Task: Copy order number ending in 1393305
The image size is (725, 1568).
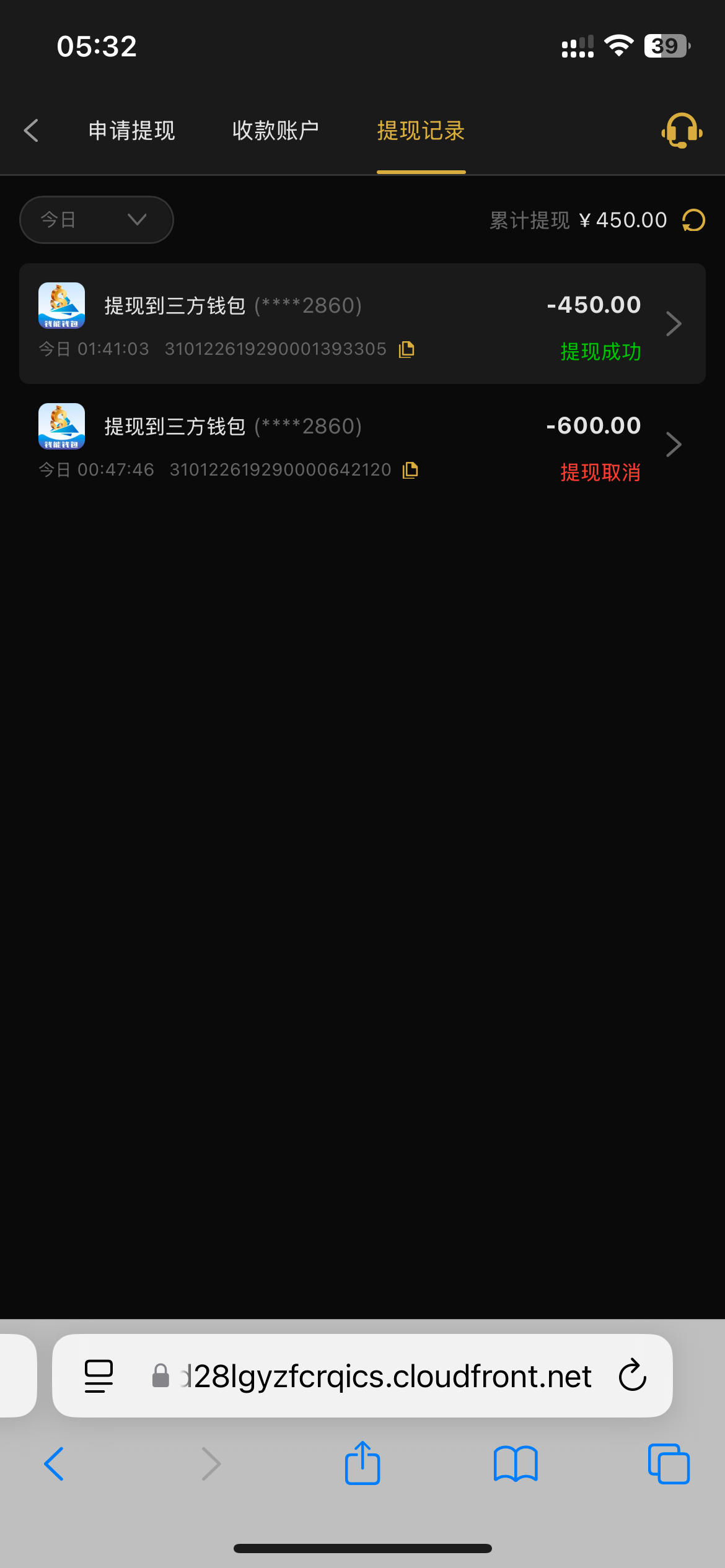Action: (406, 349)
